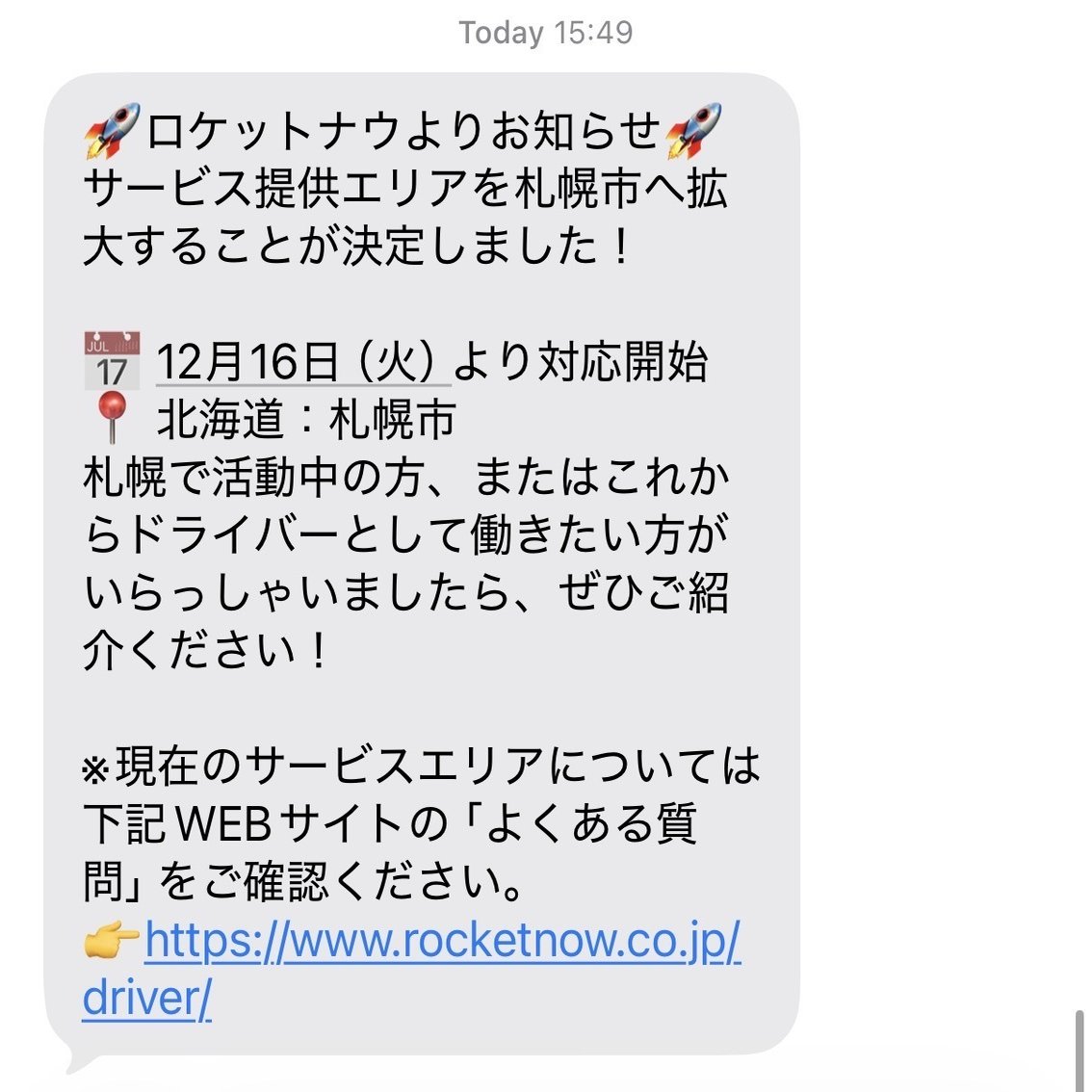This screenshot has width=1092, height=1092.
Task: Tap the underlined date 12月16日(火)
Action: click(x=300, y=363)
